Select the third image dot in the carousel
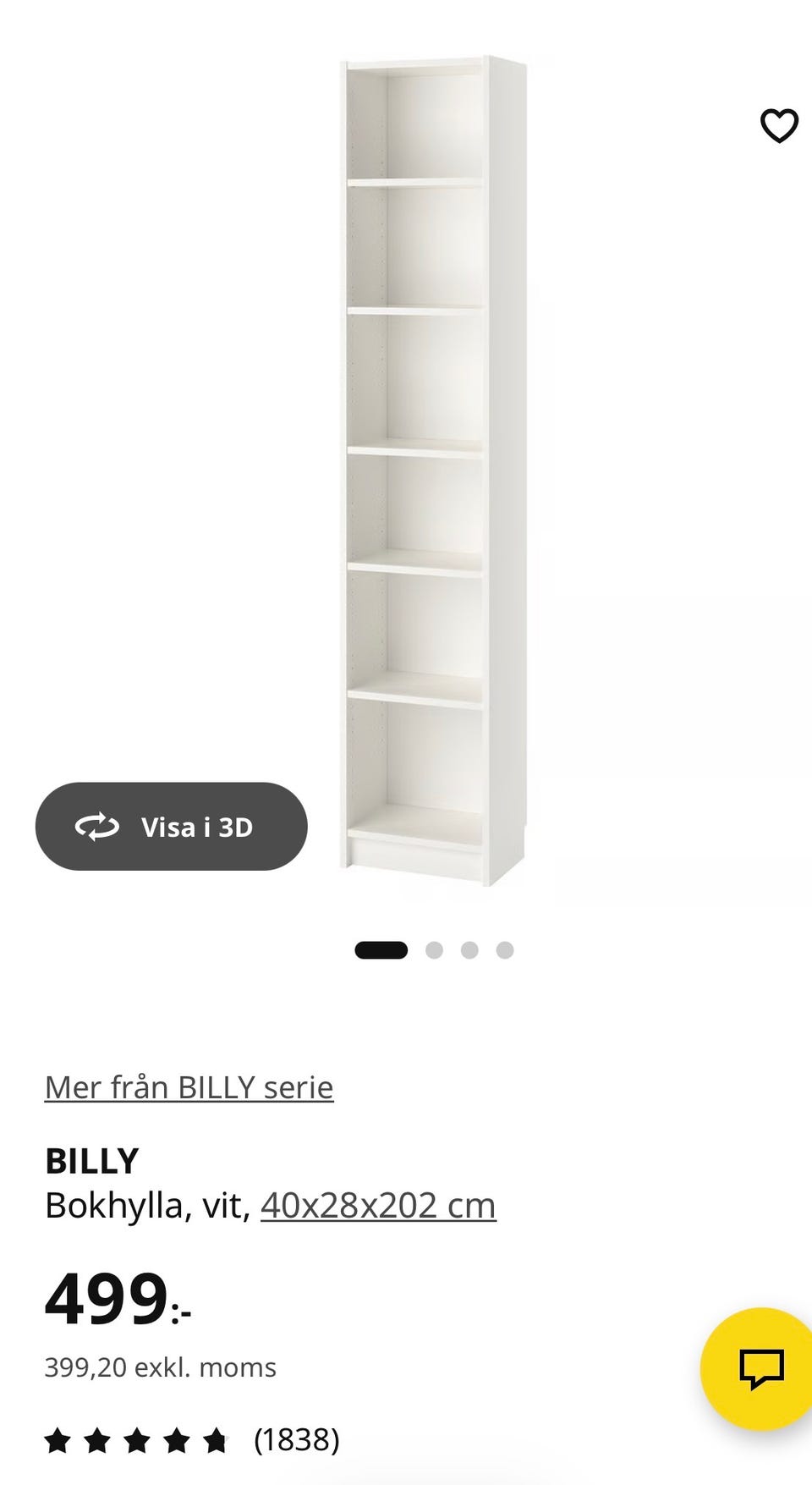The width and height of the screenshot is (812, 1485). click(470, 950)
